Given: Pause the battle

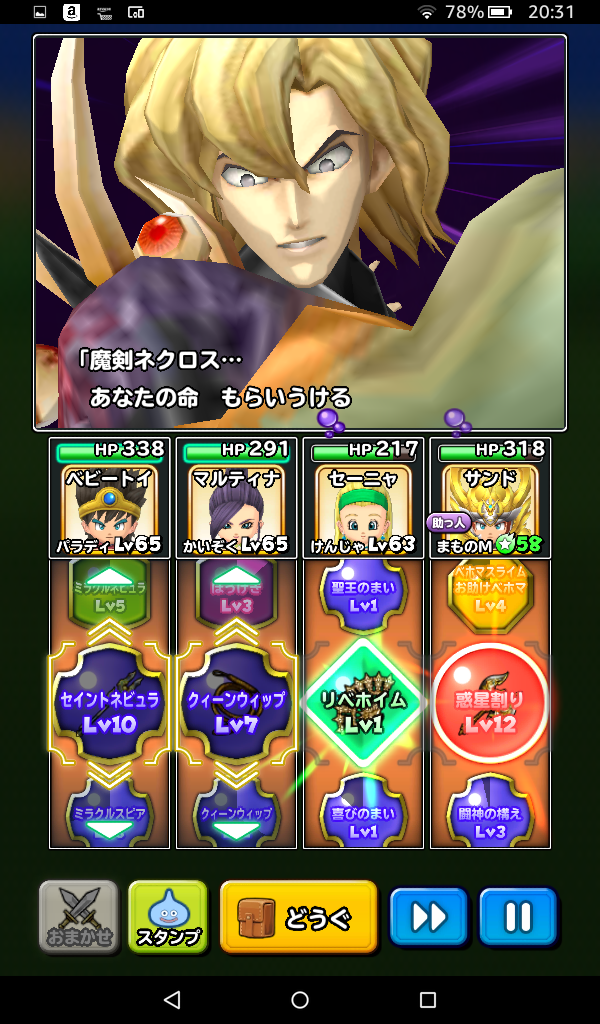Looking at the screenshot, I should 517,917.
